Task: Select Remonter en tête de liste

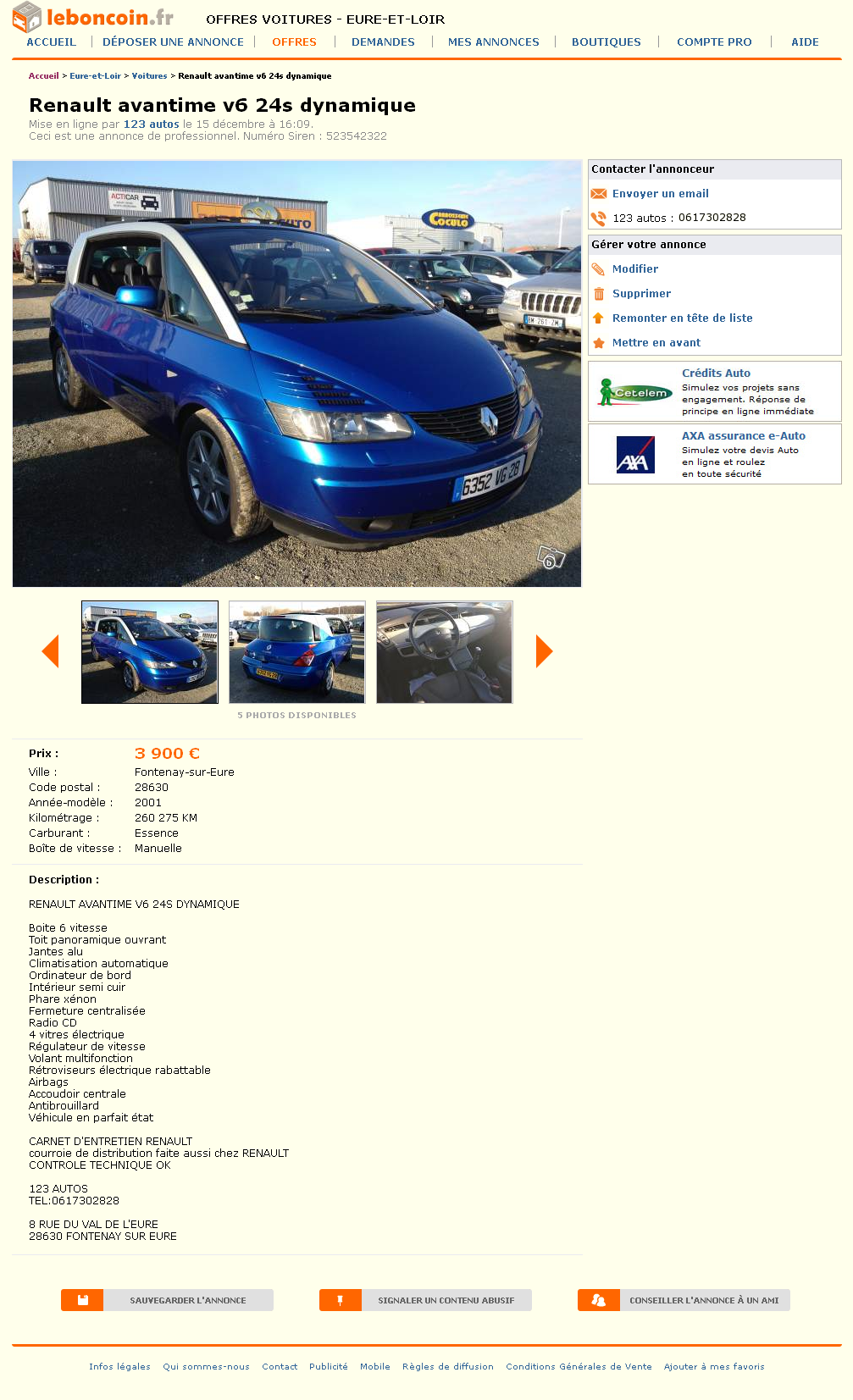Action: coord(682,318)
